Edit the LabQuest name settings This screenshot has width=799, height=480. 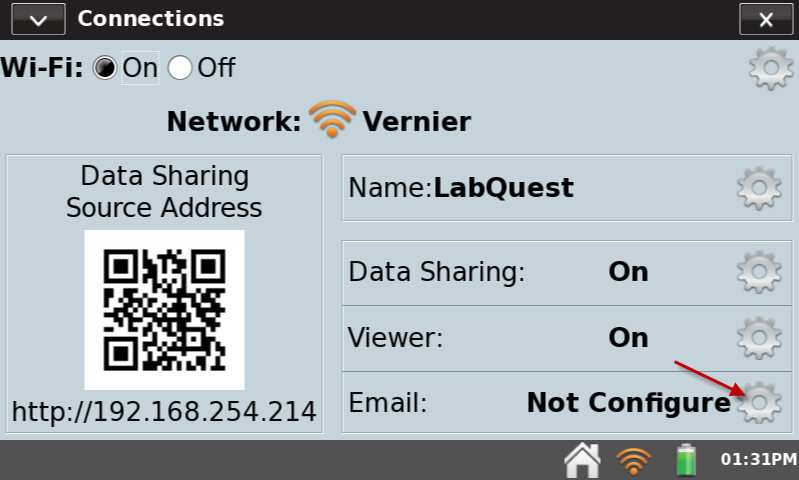point(758,187)
